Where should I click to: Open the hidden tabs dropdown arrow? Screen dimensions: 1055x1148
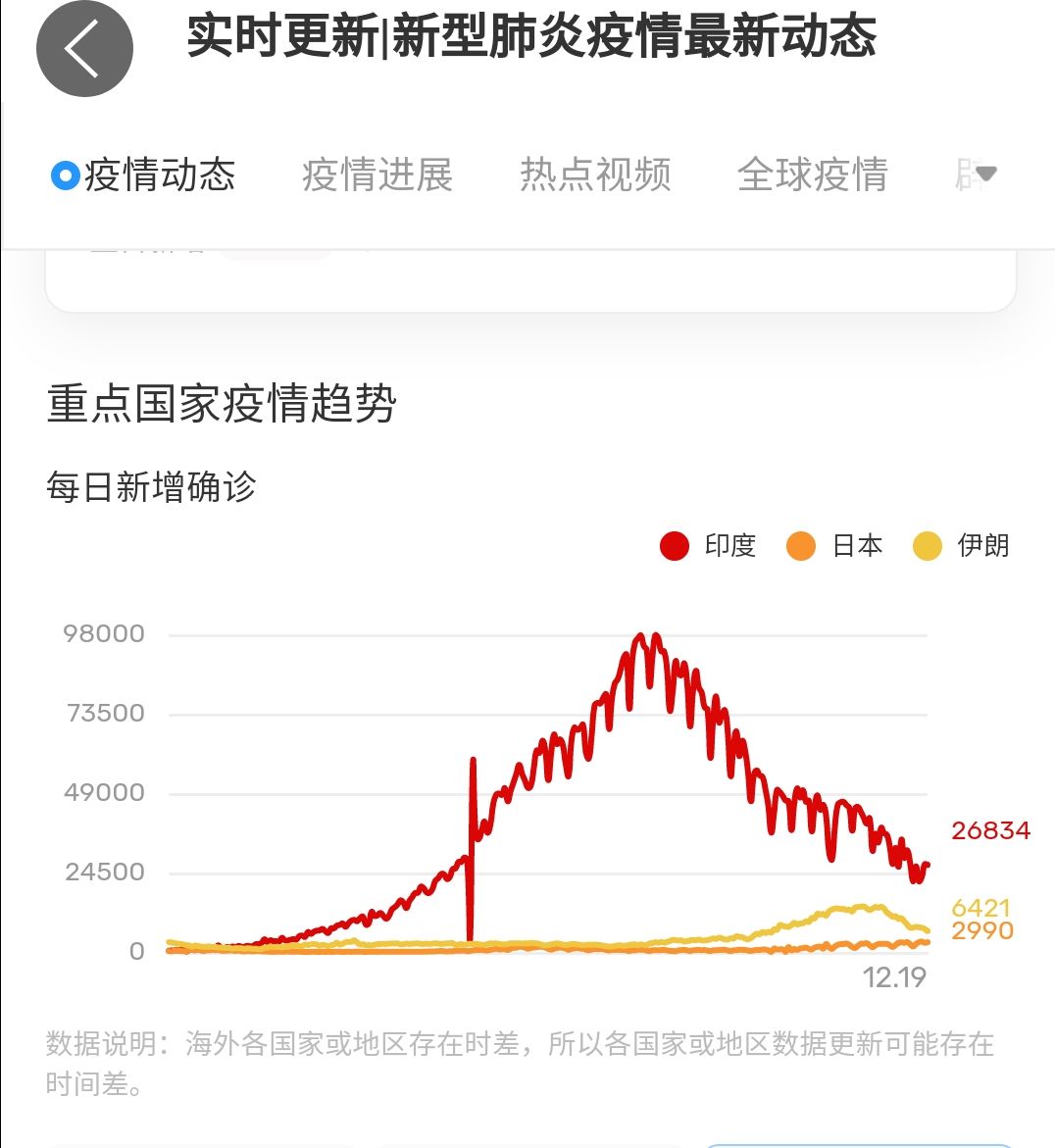[987, 173]
